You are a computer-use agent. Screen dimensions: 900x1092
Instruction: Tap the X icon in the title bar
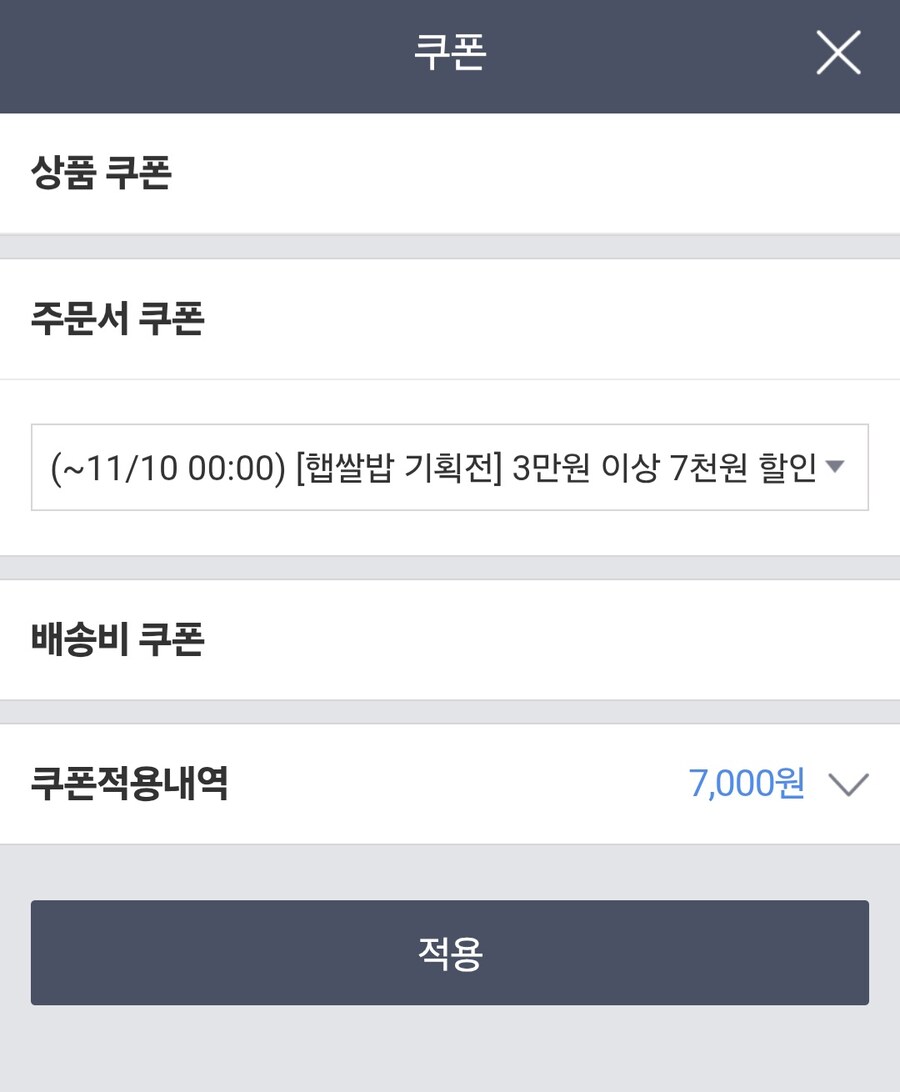click(838, 53)
